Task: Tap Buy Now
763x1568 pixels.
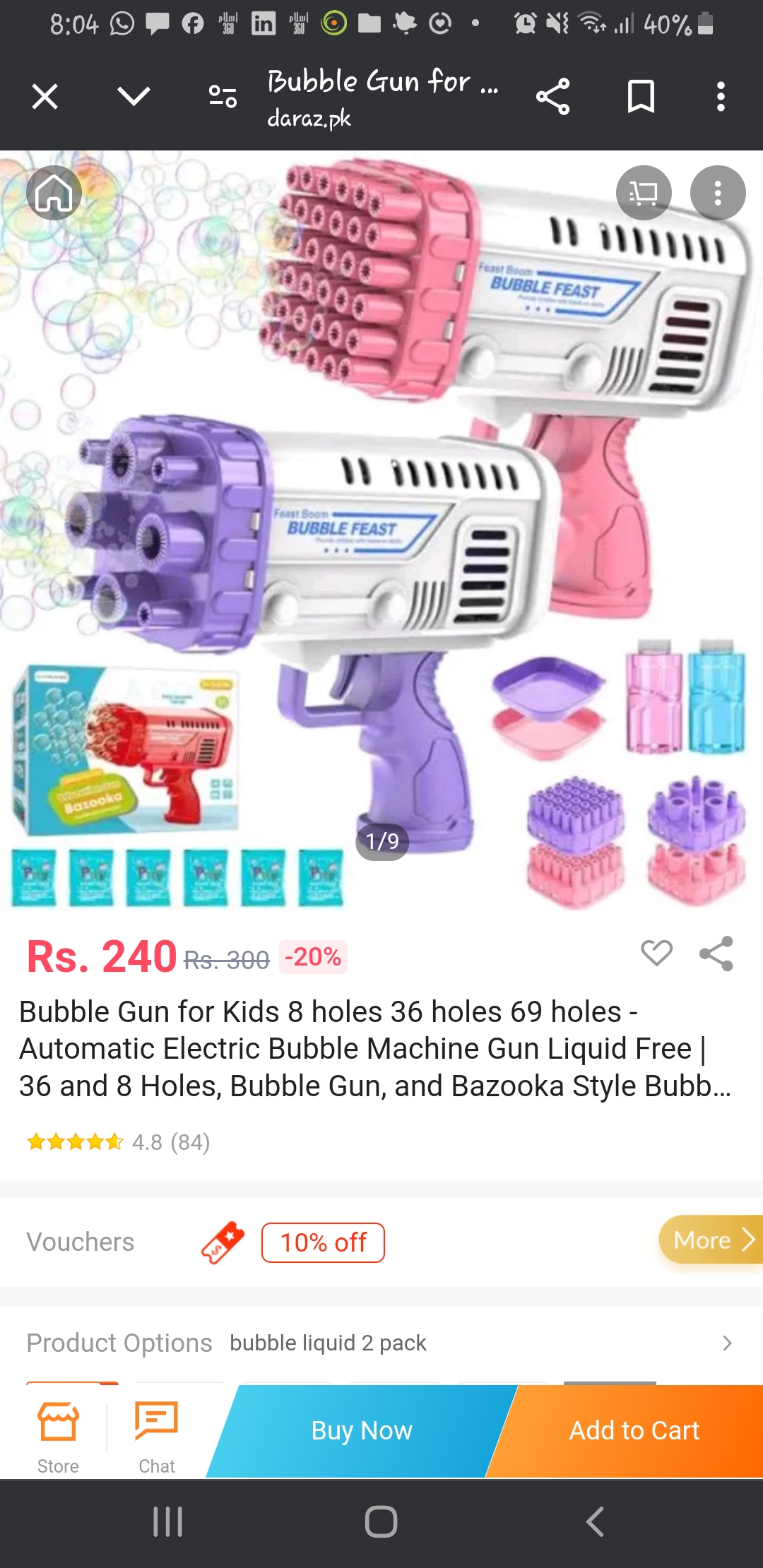Action: 362,1430
